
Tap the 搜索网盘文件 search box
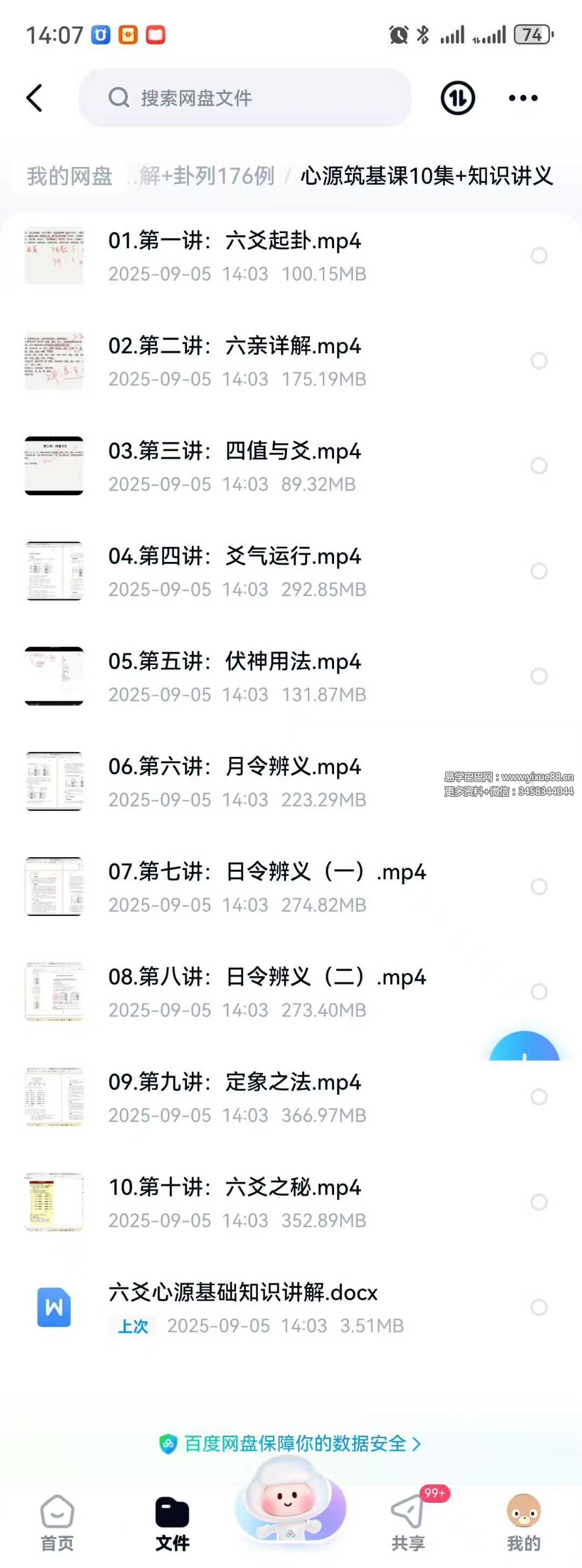(x=245, y=98)
